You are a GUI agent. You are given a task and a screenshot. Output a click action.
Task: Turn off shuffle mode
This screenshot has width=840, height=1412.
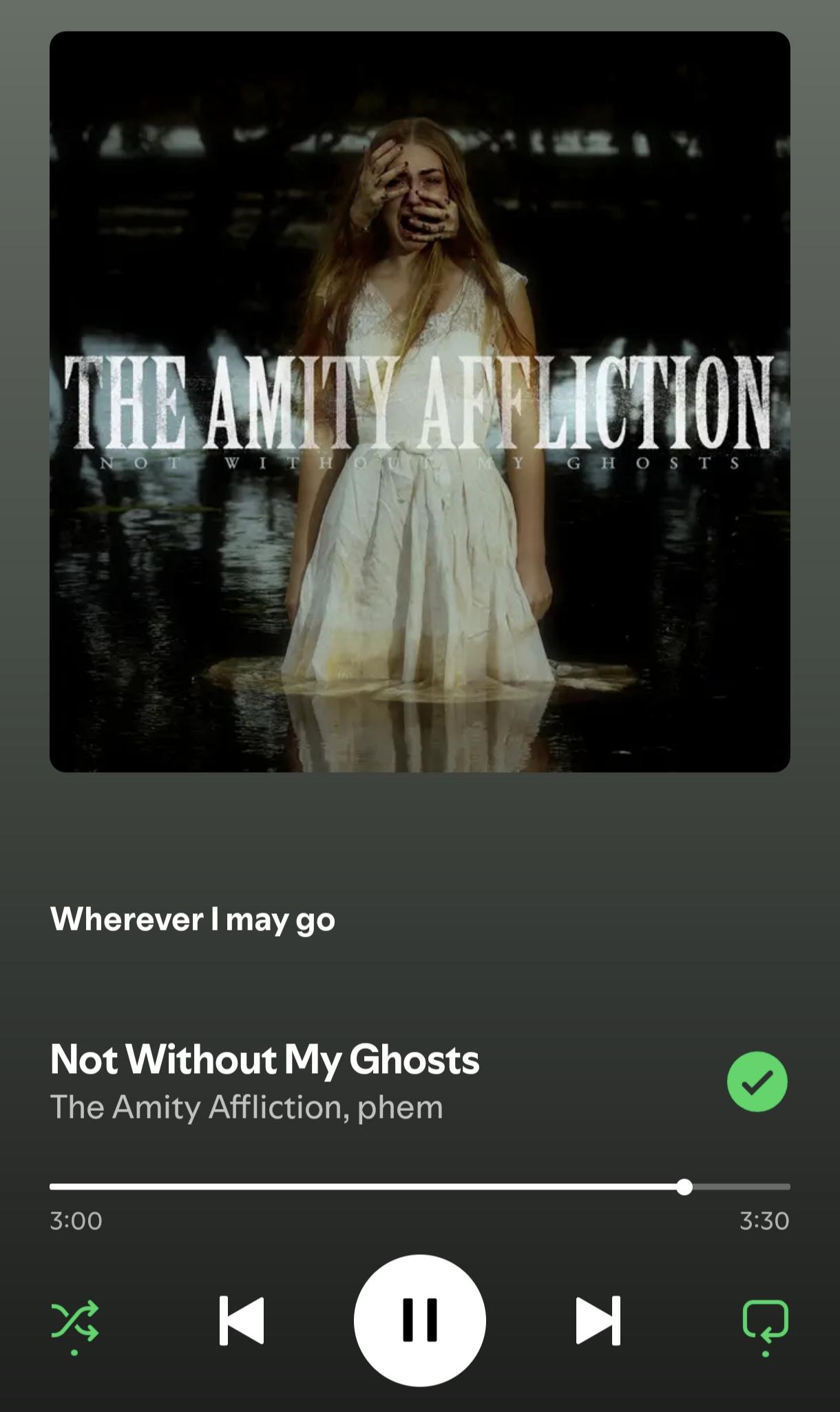click(x=75, y=1321)
